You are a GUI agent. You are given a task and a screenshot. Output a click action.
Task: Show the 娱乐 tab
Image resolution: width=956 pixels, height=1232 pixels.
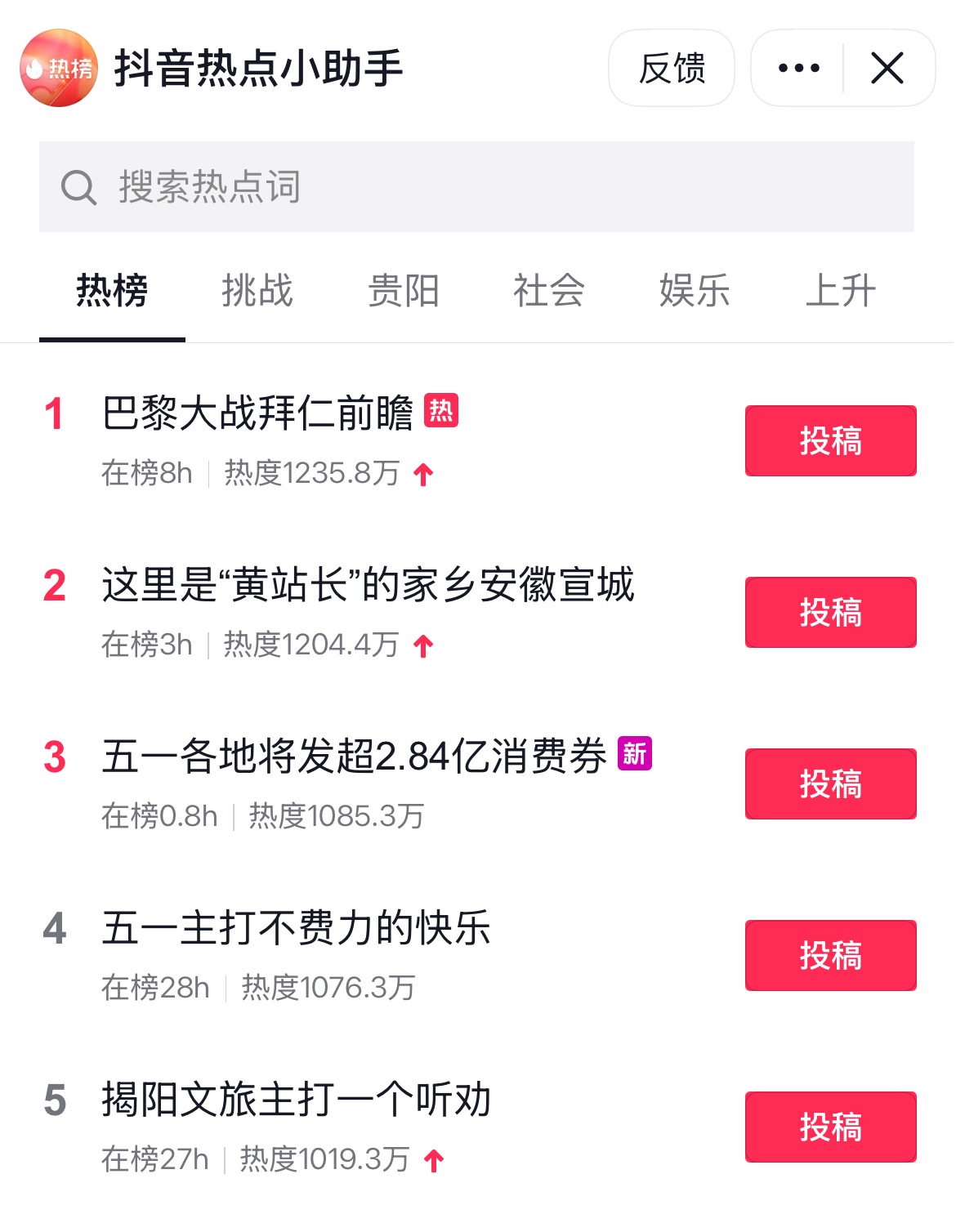point(695,292)
